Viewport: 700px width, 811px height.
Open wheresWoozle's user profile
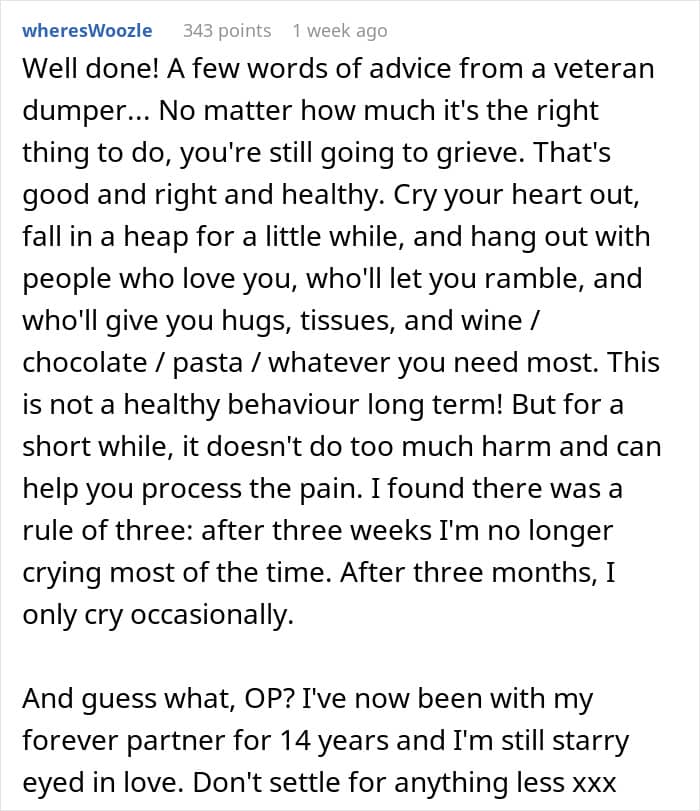click(87, 31)
